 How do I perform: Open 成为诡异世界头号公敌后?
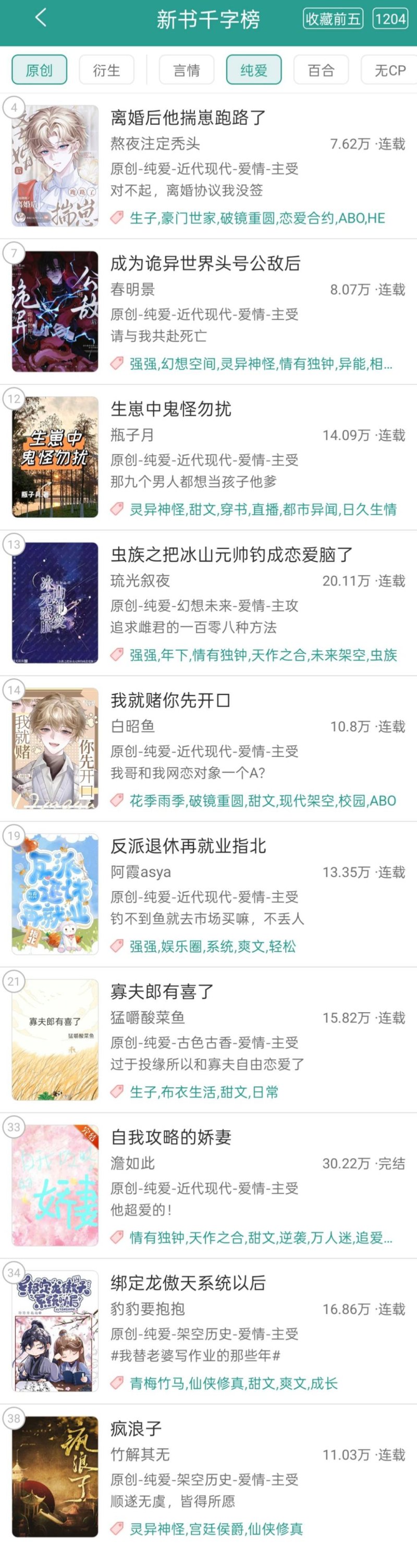click(205, 263)
